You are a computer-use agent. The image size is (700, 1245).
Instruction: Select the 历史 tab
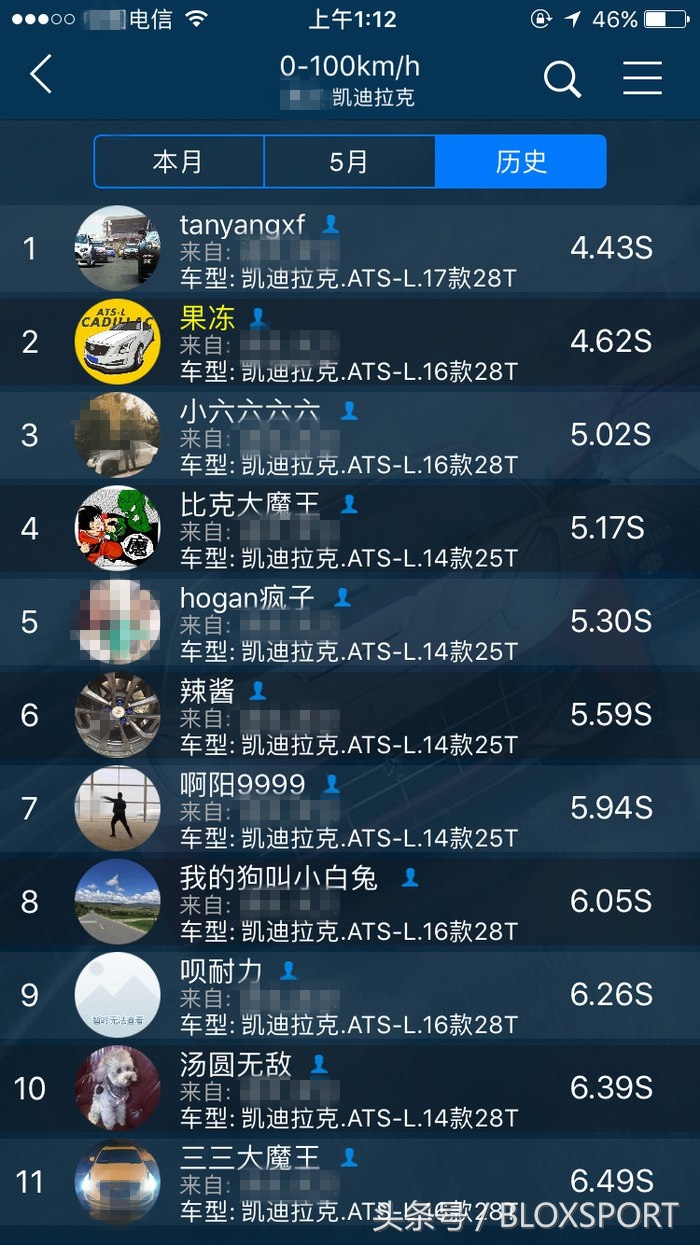[521, 161]
